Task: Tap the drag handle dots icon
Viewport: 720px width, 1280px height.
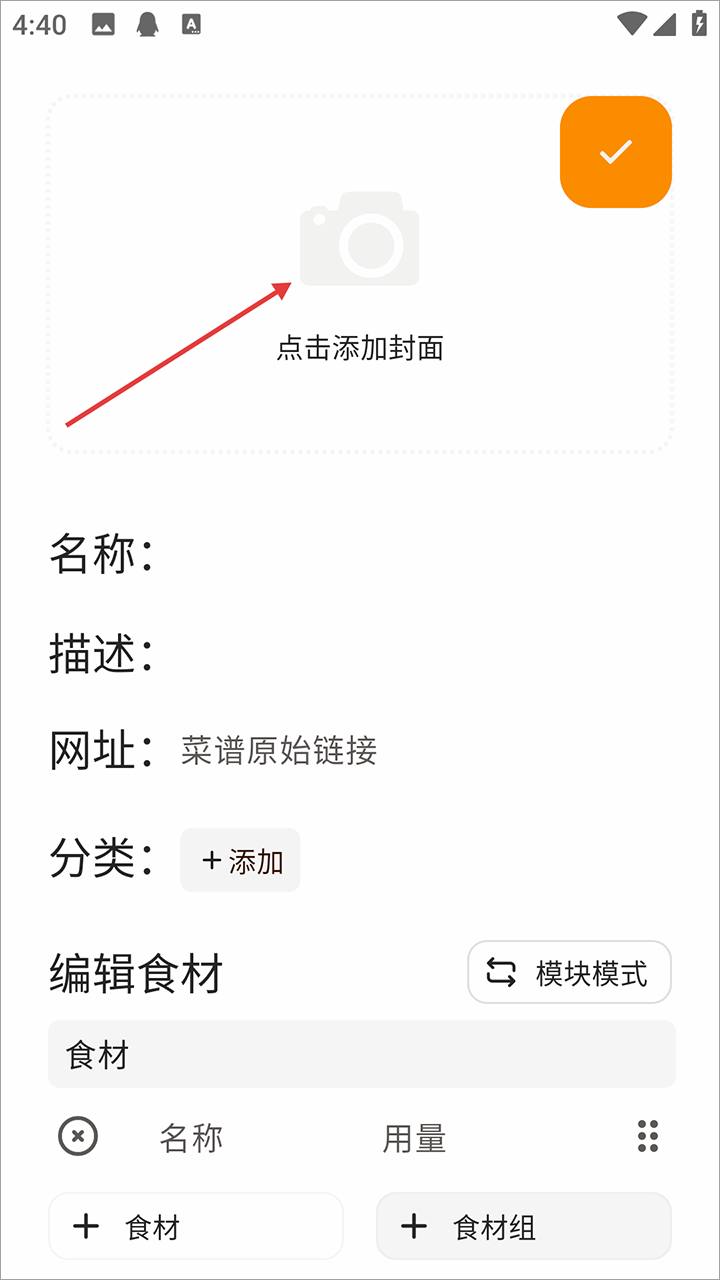Action: pos(648,1136)
